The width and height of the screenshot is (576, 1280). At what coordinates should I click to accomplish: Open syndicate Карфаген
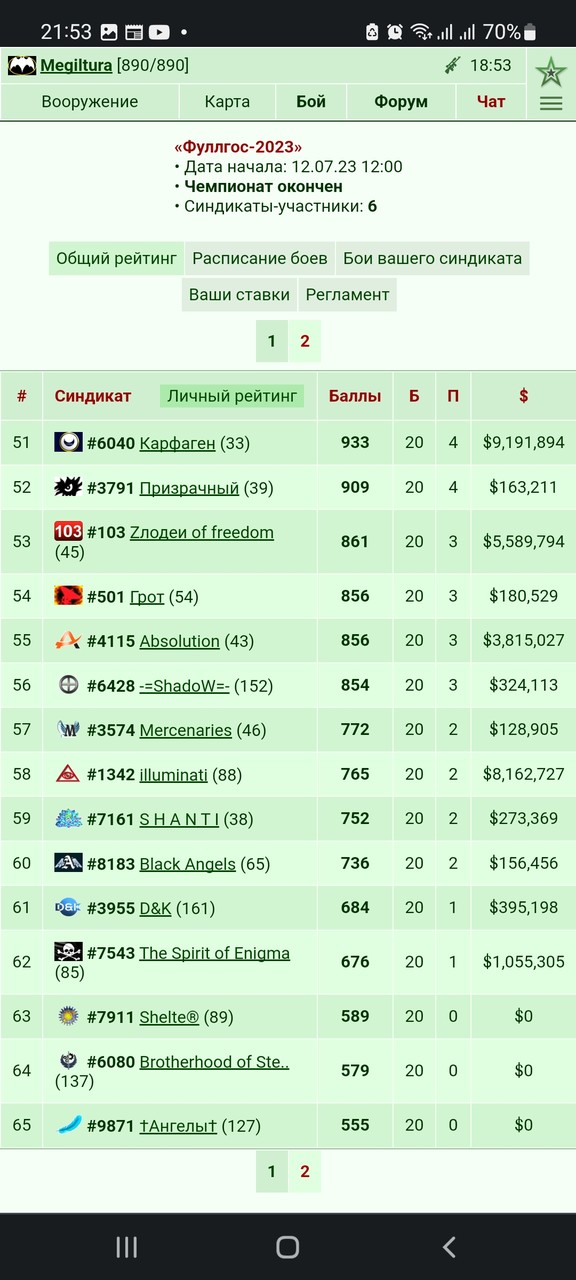coord(177,443)
